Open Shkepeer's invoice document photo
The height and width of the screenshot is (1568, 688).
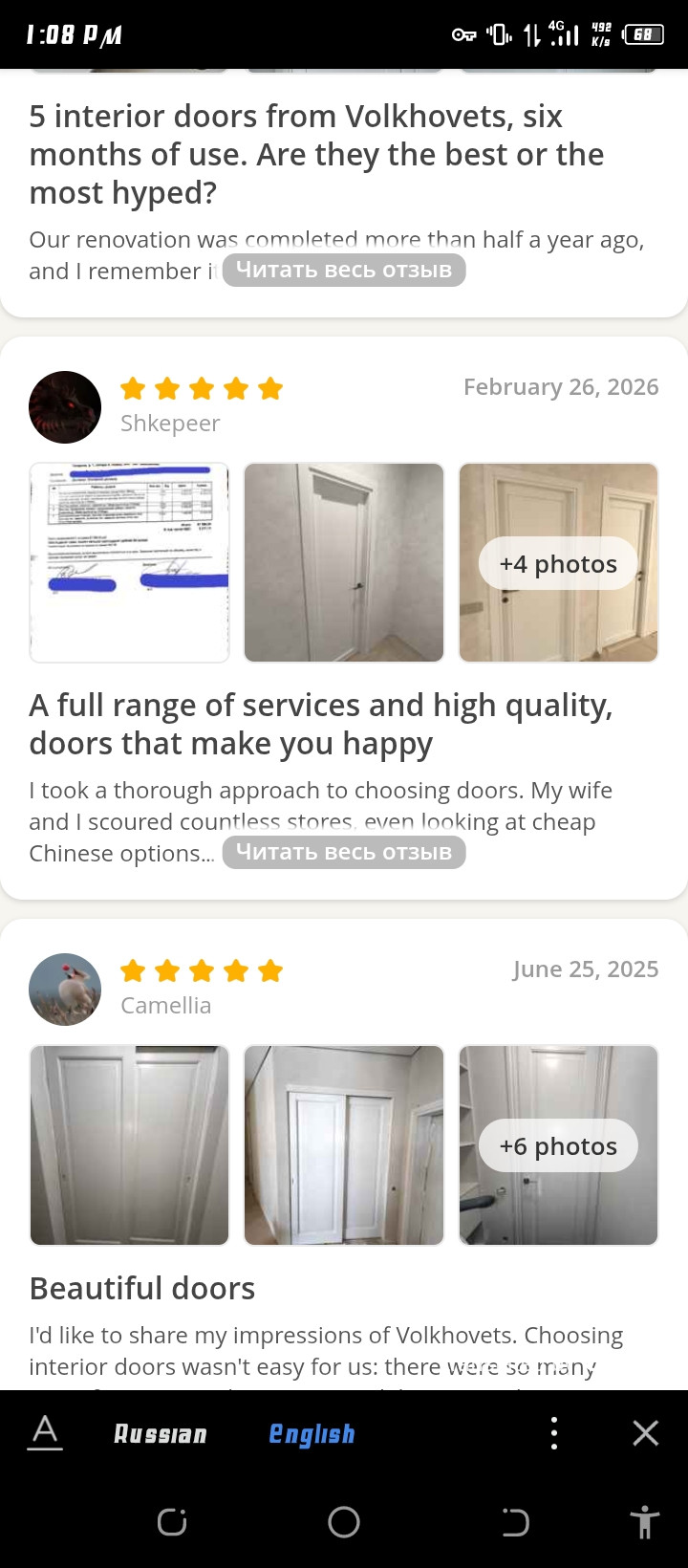point(129,562)
